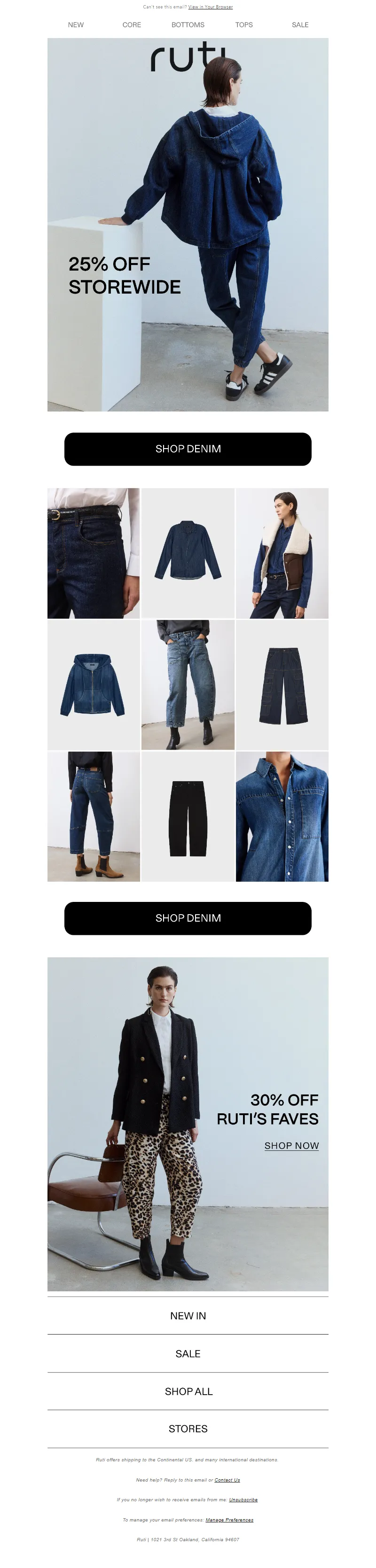Find STORES via the footer row

point(188,1428)
